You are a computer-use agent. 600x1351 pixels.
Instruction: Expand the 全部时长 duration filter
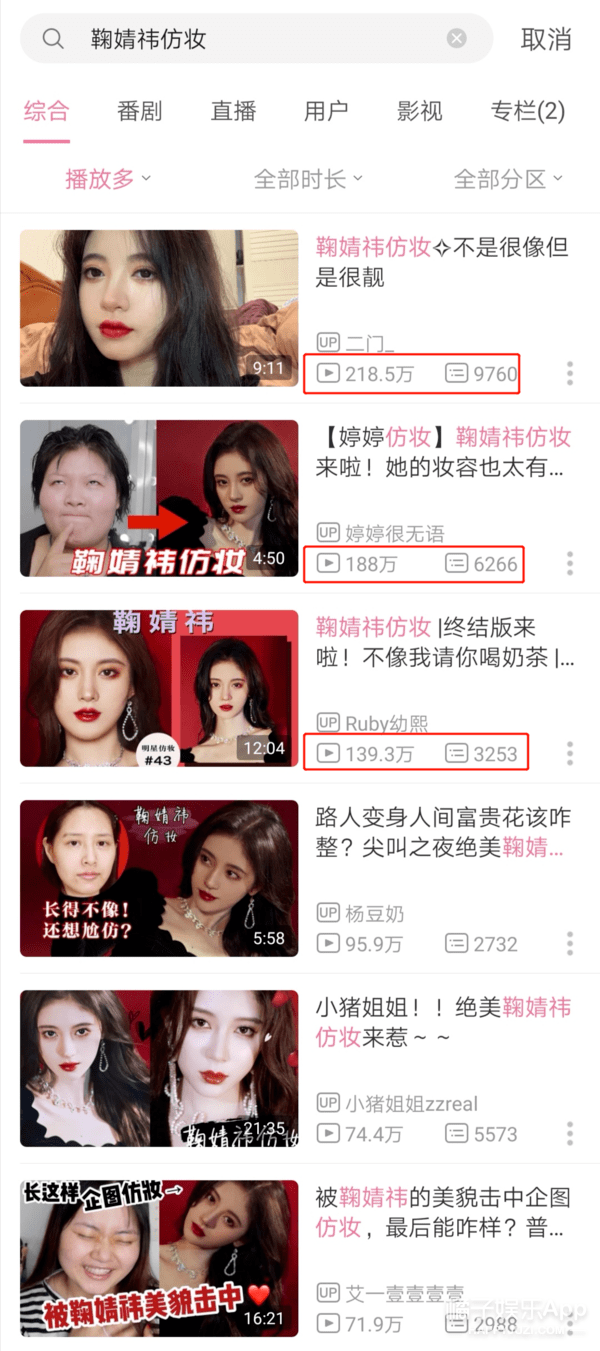[x=308, y=179]
